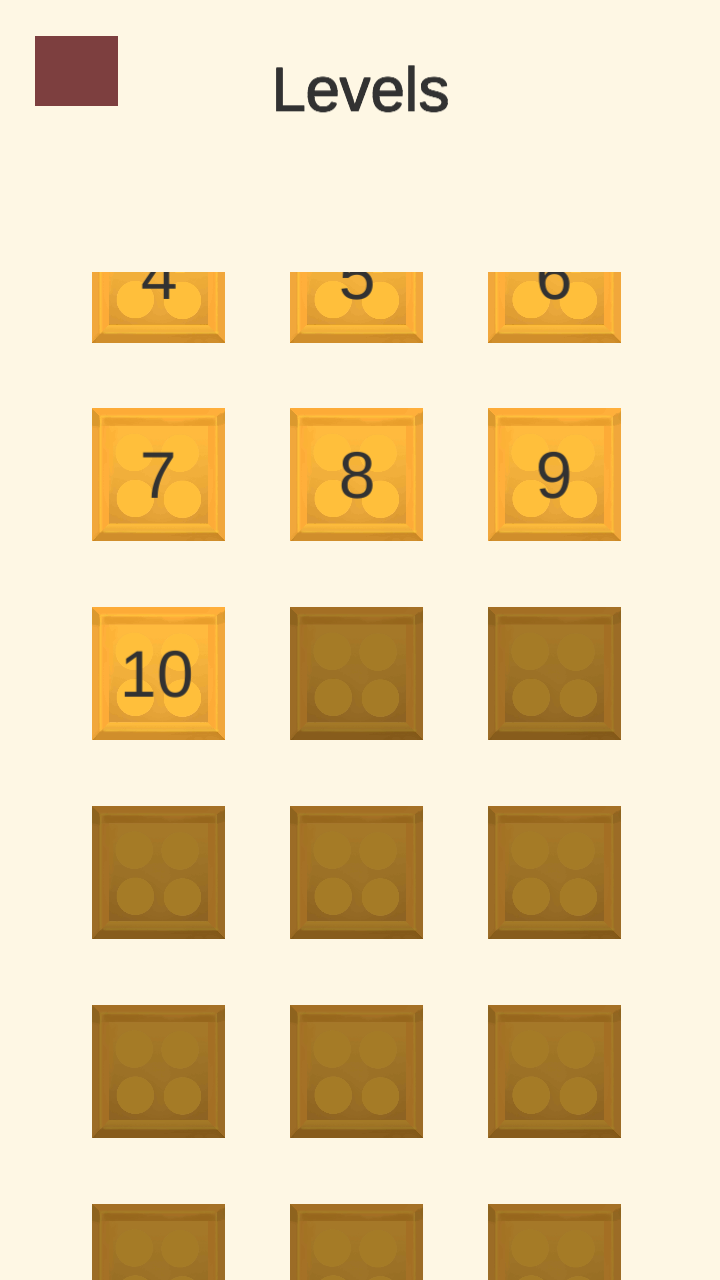
Task: Start level 7
Action: (158, 474)
